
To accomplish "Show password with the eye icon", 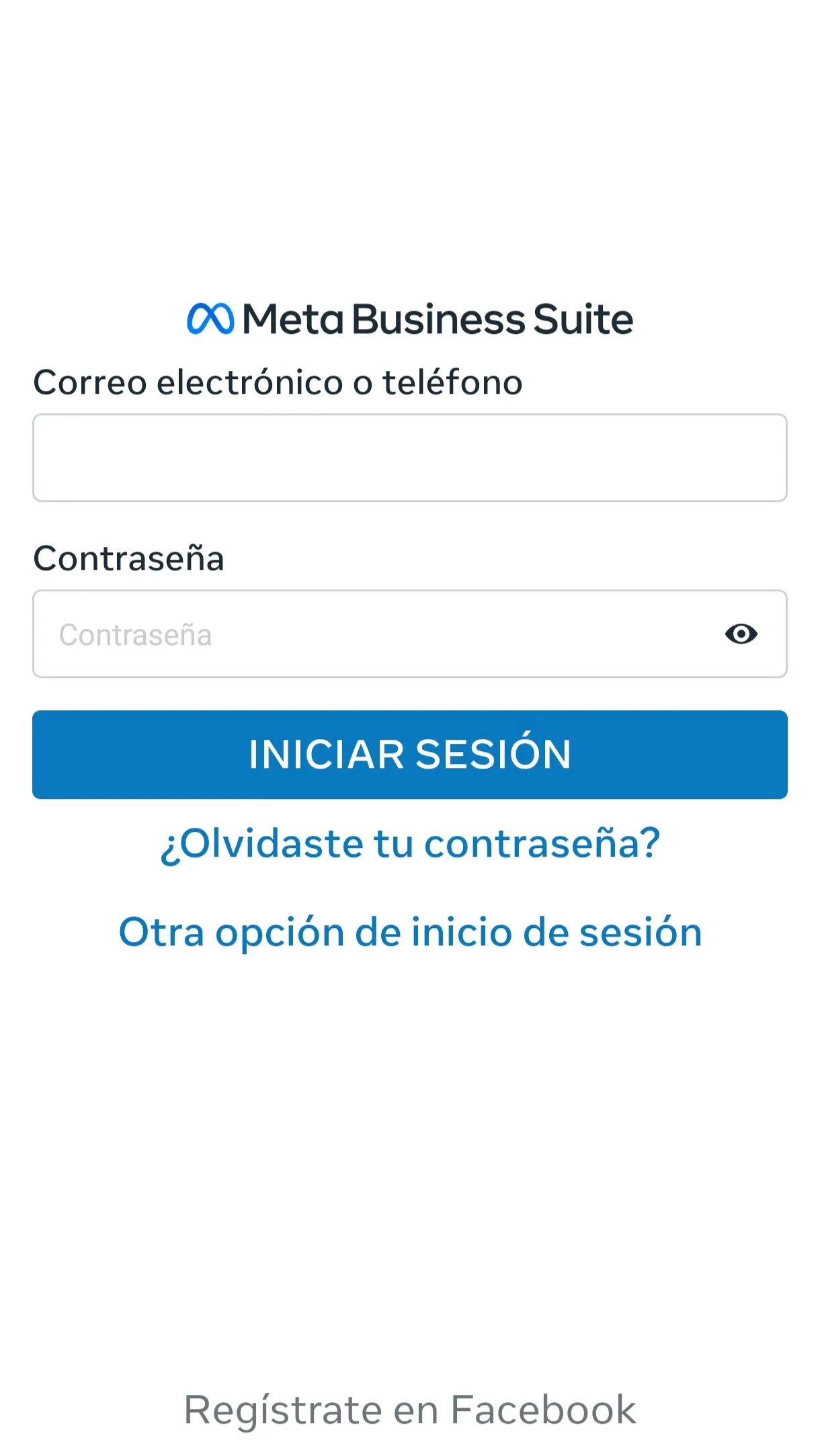I will pyautogui.click(x=741, y=634).
